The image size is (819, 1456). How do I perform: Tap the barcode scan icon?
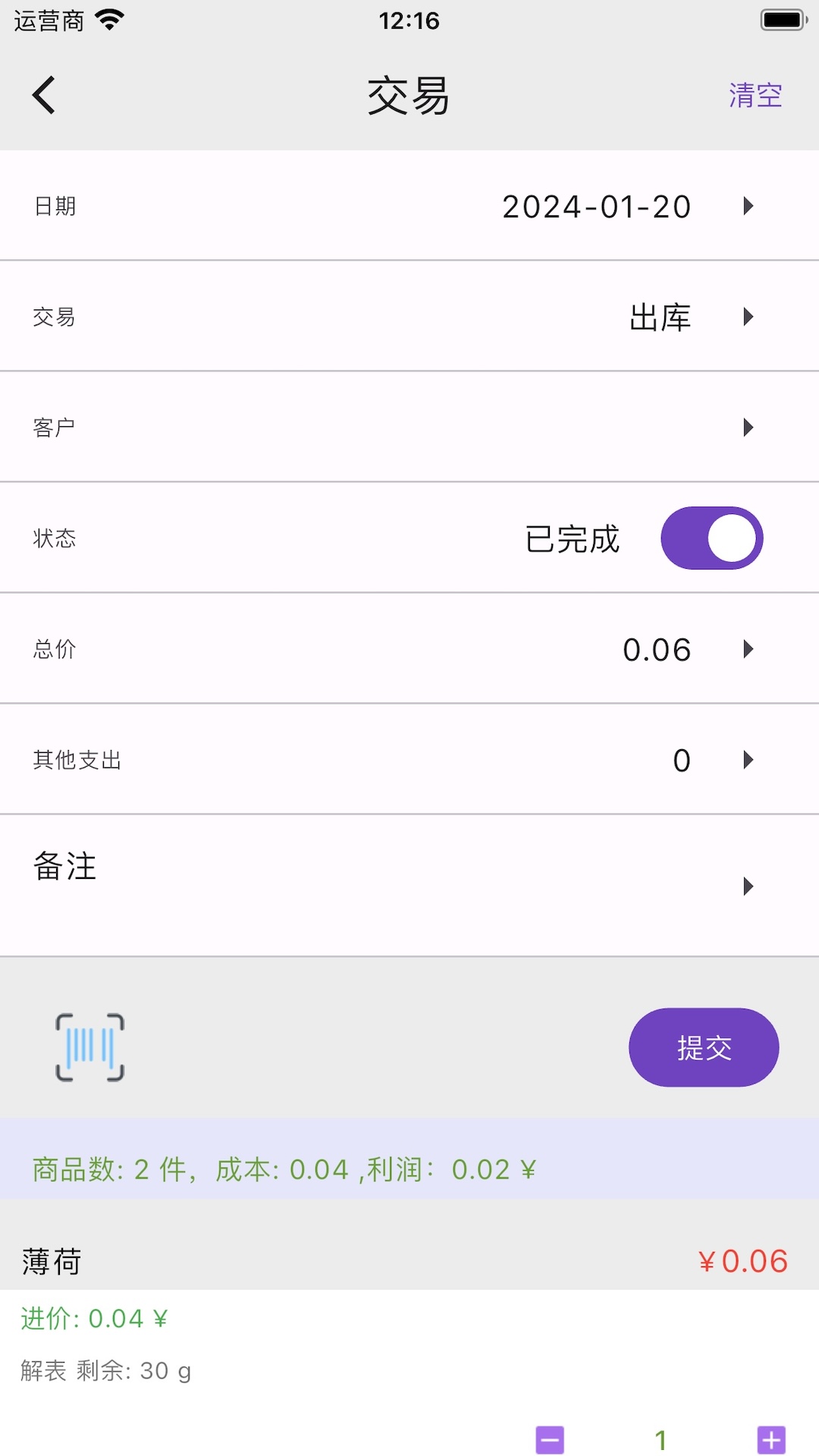(89, 1047)
